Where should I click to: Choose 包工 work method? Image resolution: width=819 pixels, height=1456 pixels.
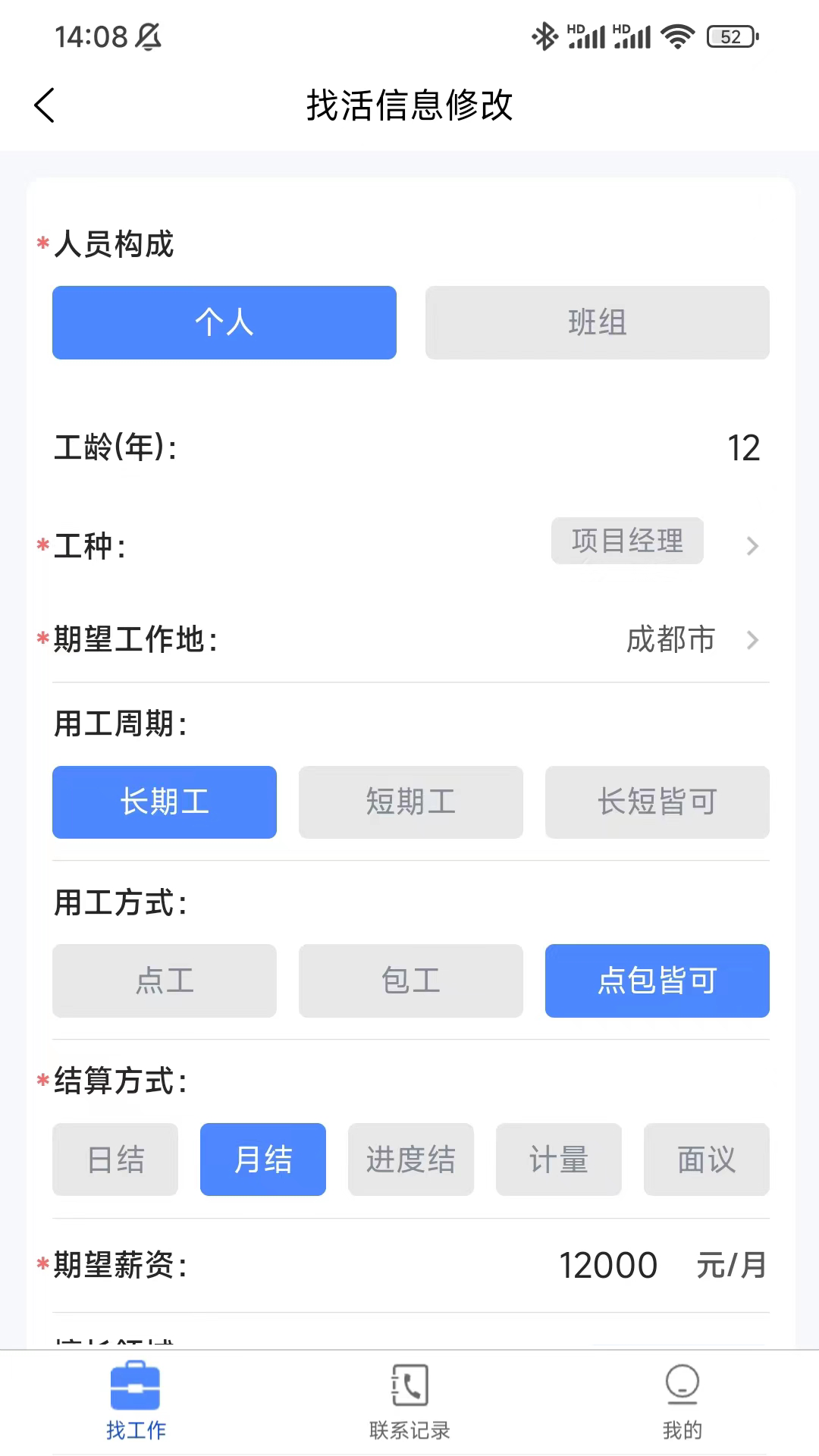[410, 981]
